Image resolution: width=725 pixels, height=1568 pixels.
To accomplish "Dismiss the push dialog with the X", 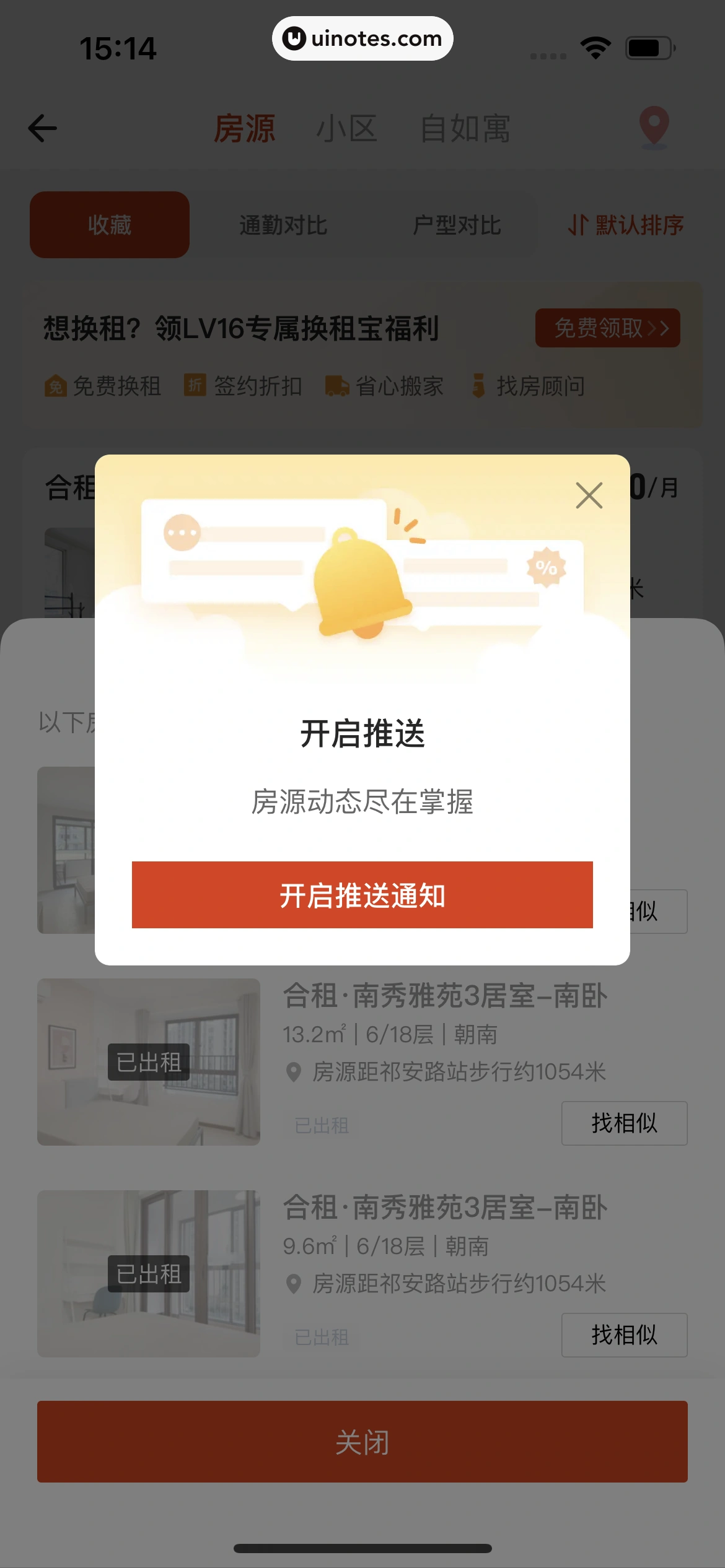I will coord(588,495).
